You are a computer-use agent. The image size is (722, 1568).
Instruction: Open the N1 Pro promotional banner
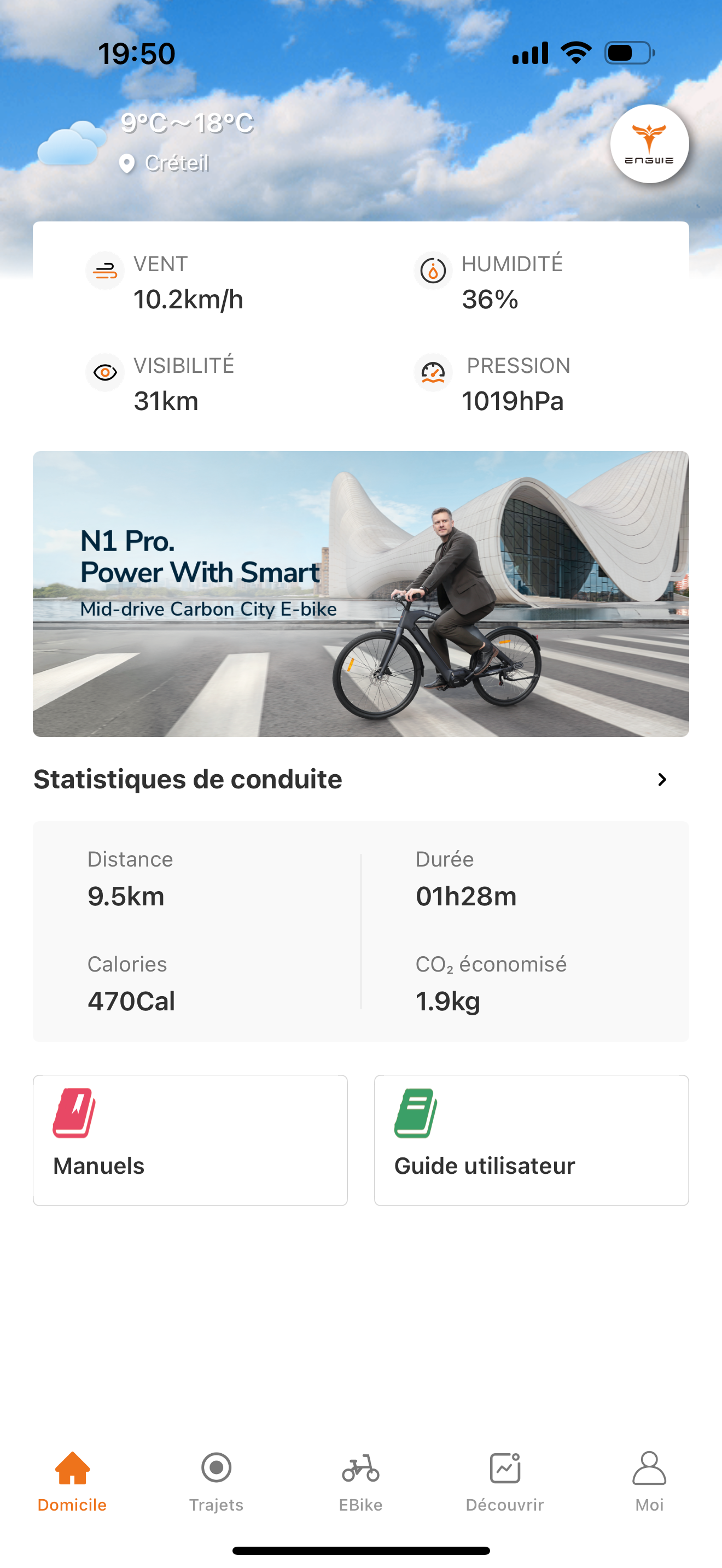pos(361,594)
